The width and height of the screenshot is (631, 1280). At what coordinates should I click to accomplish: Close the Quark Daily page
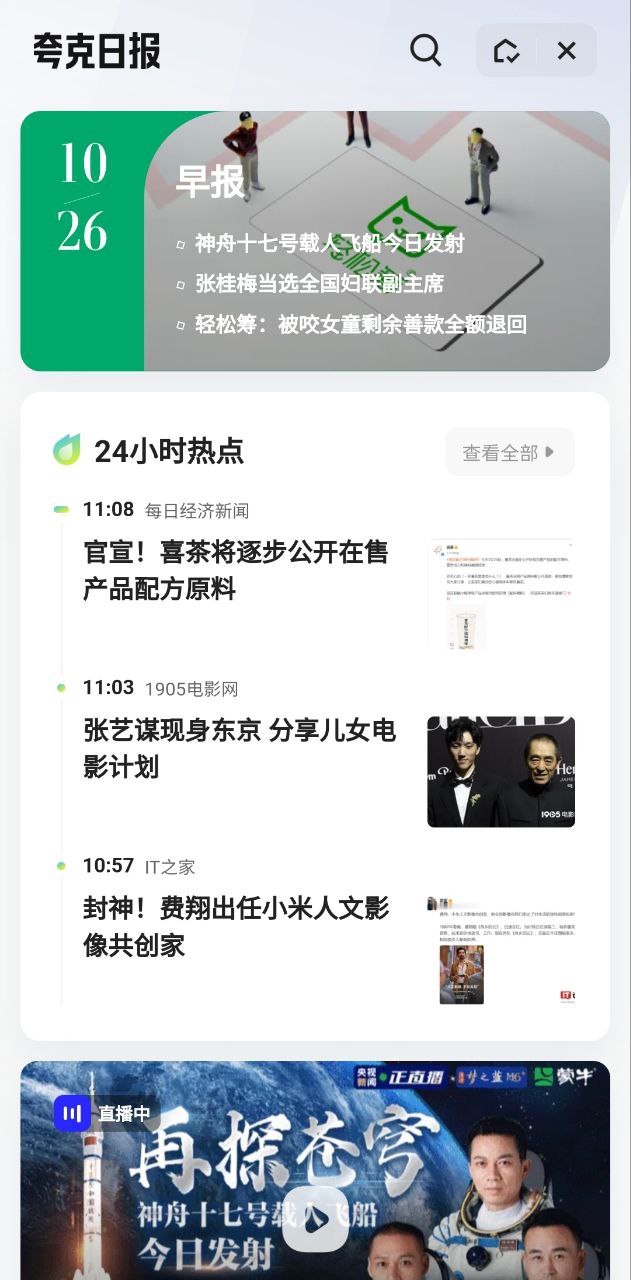pos(567,51)
